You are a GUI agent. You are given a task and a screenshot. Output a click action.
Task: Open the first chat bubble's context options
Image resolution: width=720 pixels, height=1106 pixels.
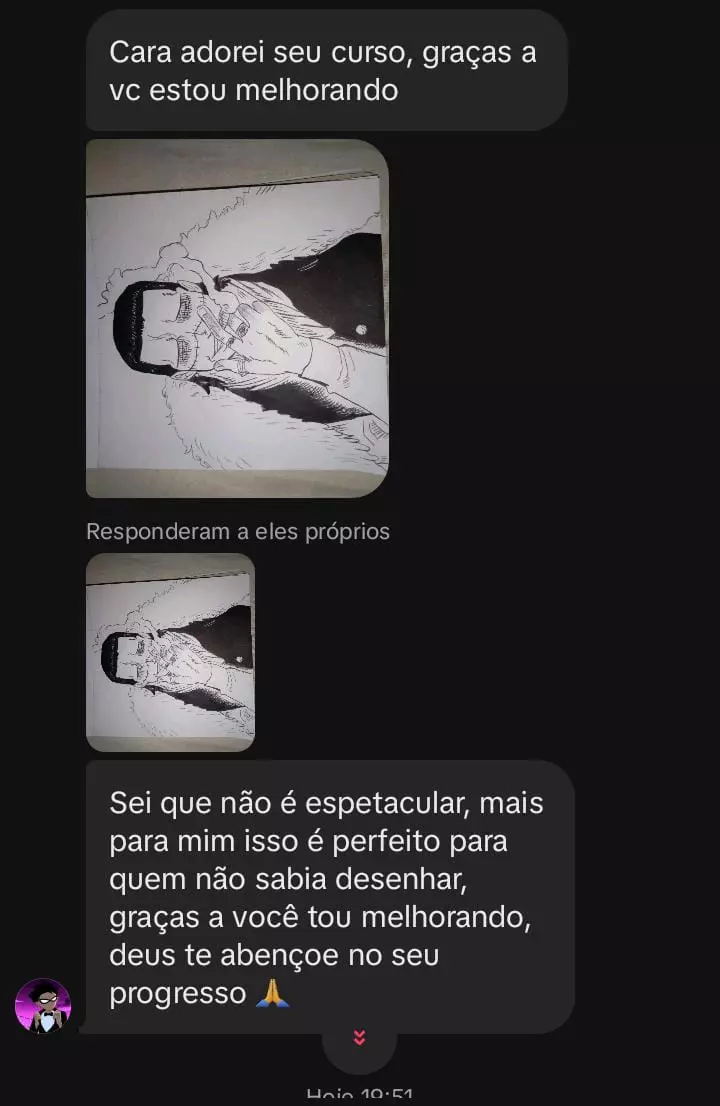point(325,70)
